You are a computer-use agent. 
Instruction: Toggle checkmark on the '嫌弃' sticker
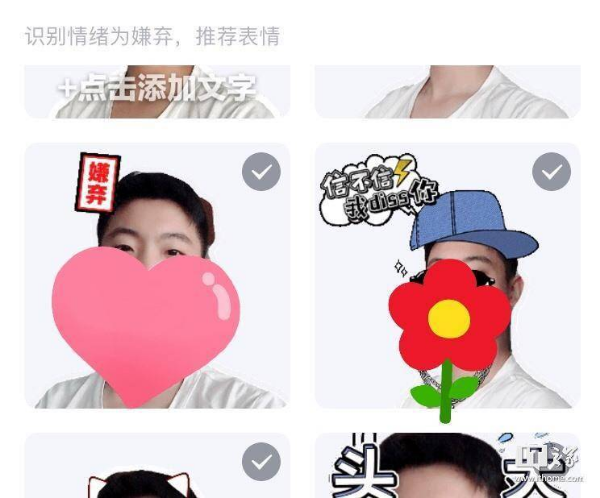click(261, 172)
